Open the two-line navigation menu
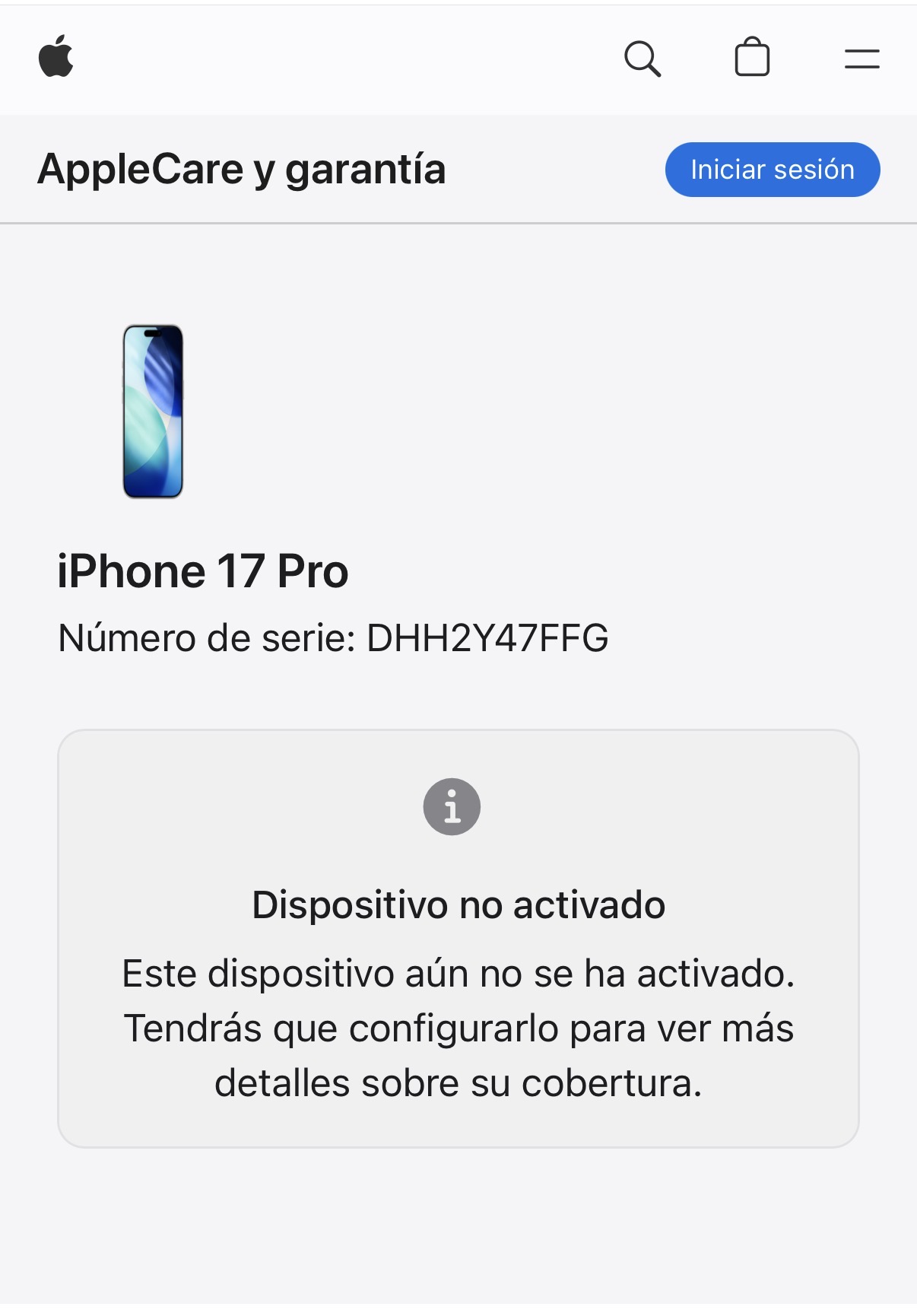The height and width of the screenshot is (1316, 917). pyautogui.click(x=861, y=59)
